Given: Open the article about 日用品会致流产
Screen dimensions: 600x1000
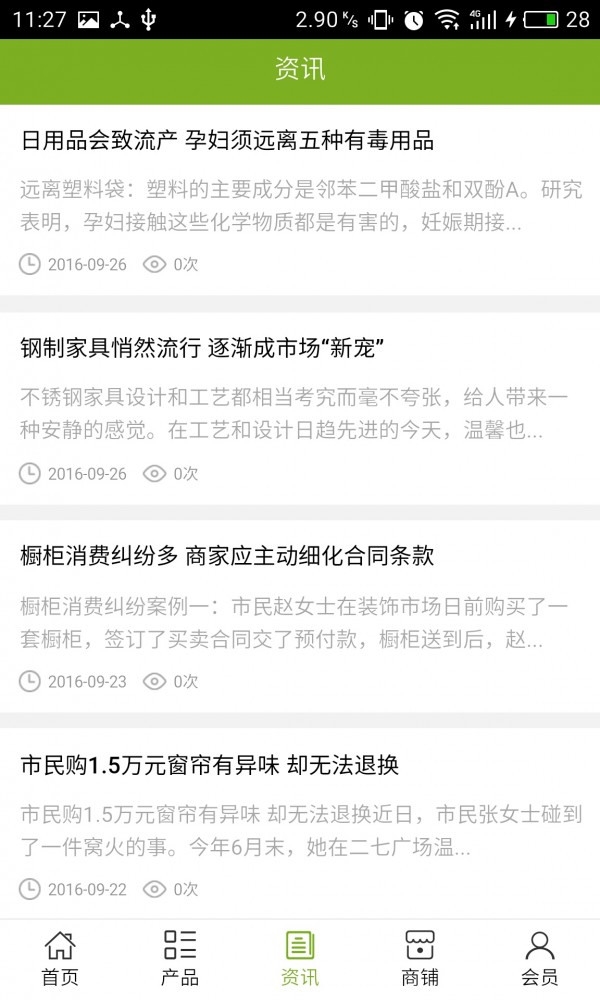Looking at the screenshot, I should [300, 200].
